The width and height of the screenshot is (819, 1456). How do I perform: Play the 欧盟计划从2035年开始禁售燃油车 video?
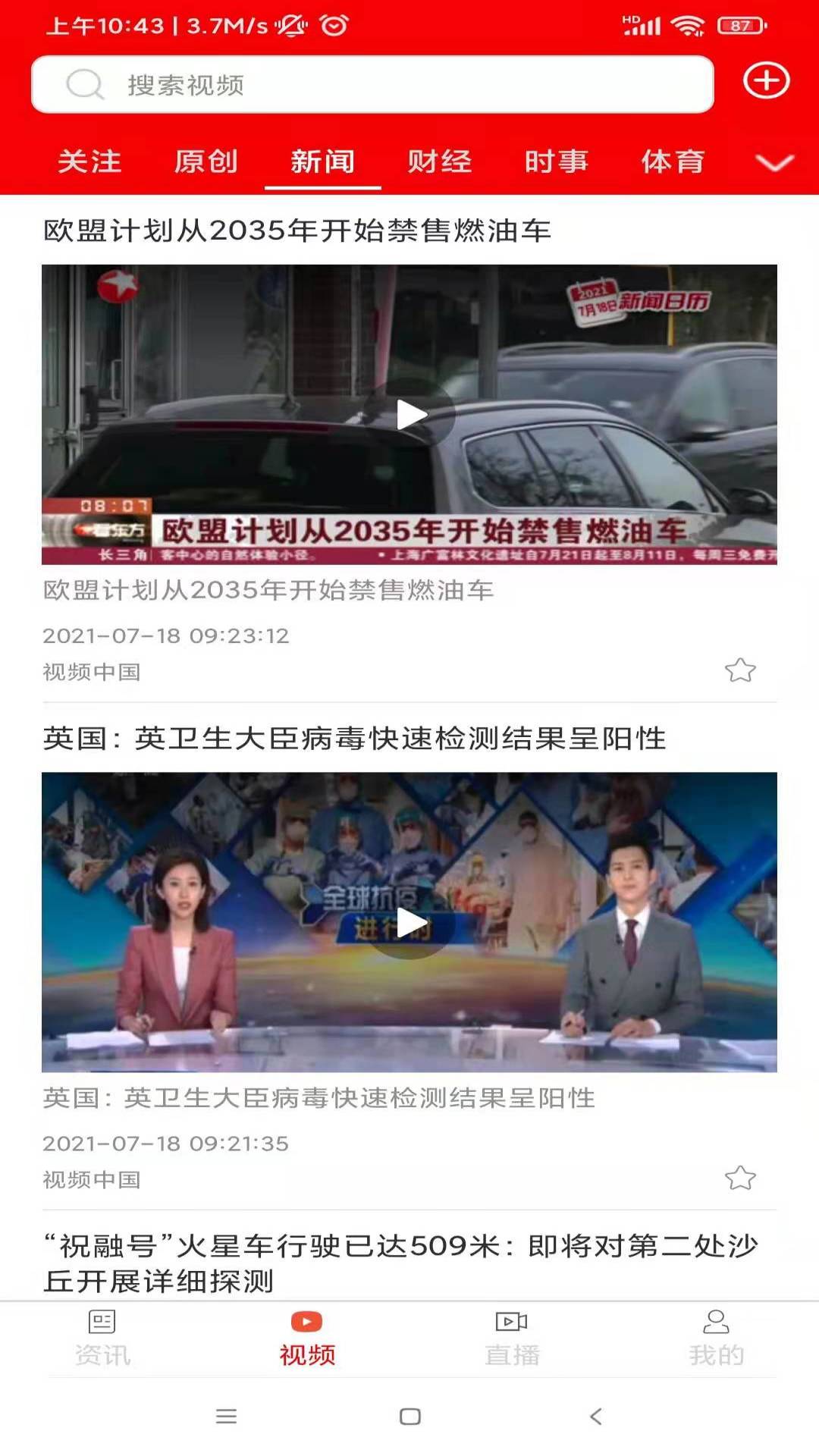pyautogui.click(x=410, y=415)
